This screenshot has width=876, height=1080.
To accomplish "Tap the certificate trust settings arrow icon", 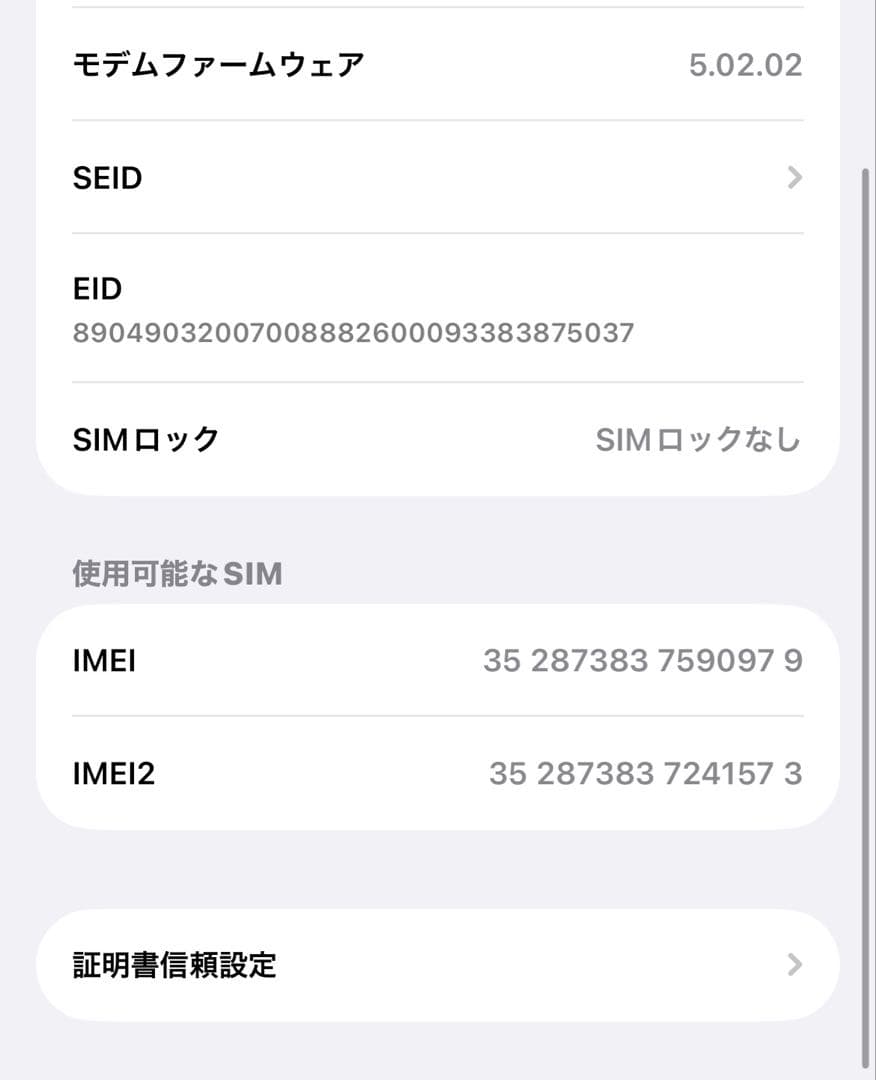I will (x=793, y=964).
